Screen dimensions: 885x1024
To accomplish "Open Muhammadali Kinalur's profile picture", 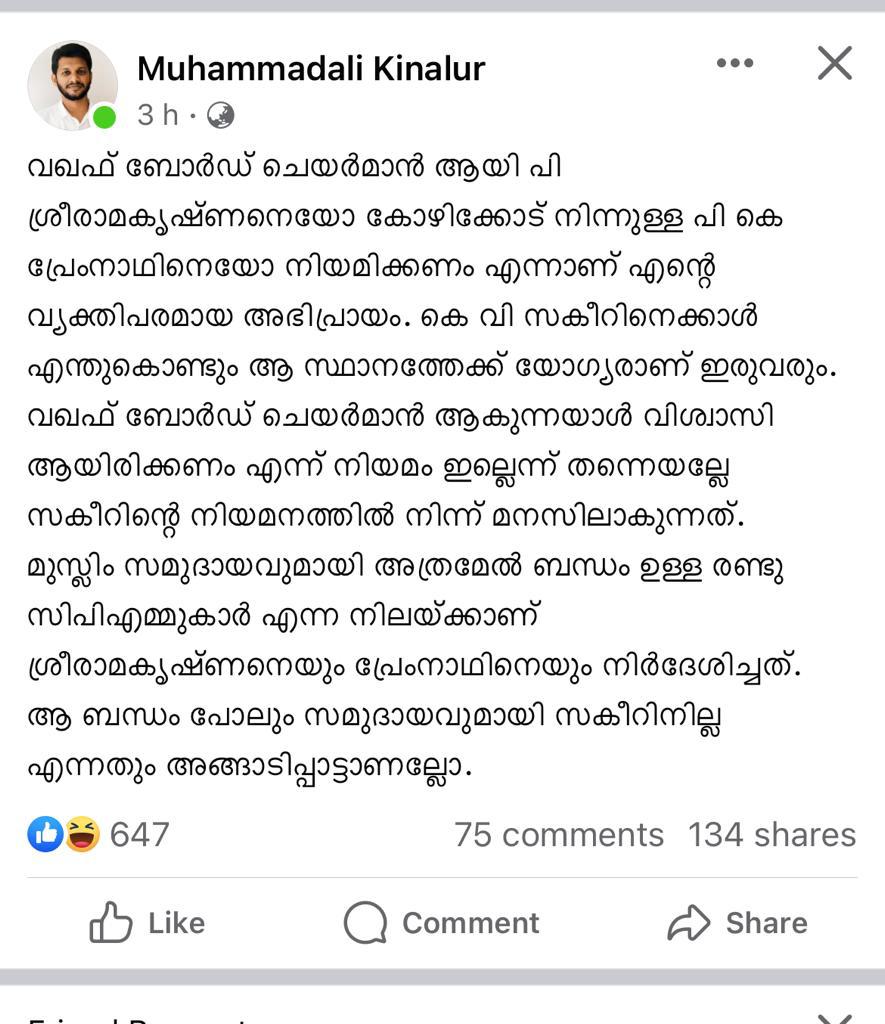I will pos(71,85).
